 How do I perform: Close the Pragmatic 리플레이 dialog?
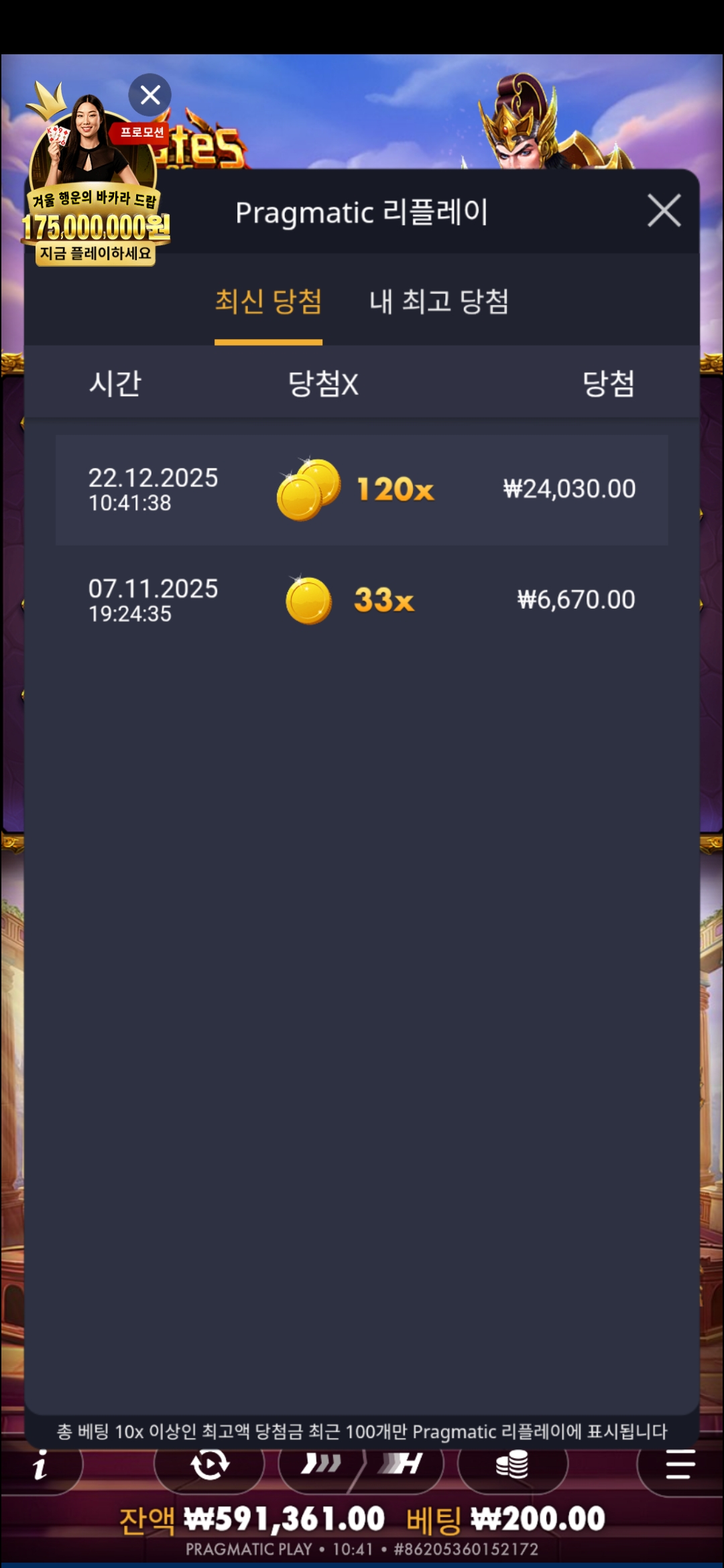(664, 211)
